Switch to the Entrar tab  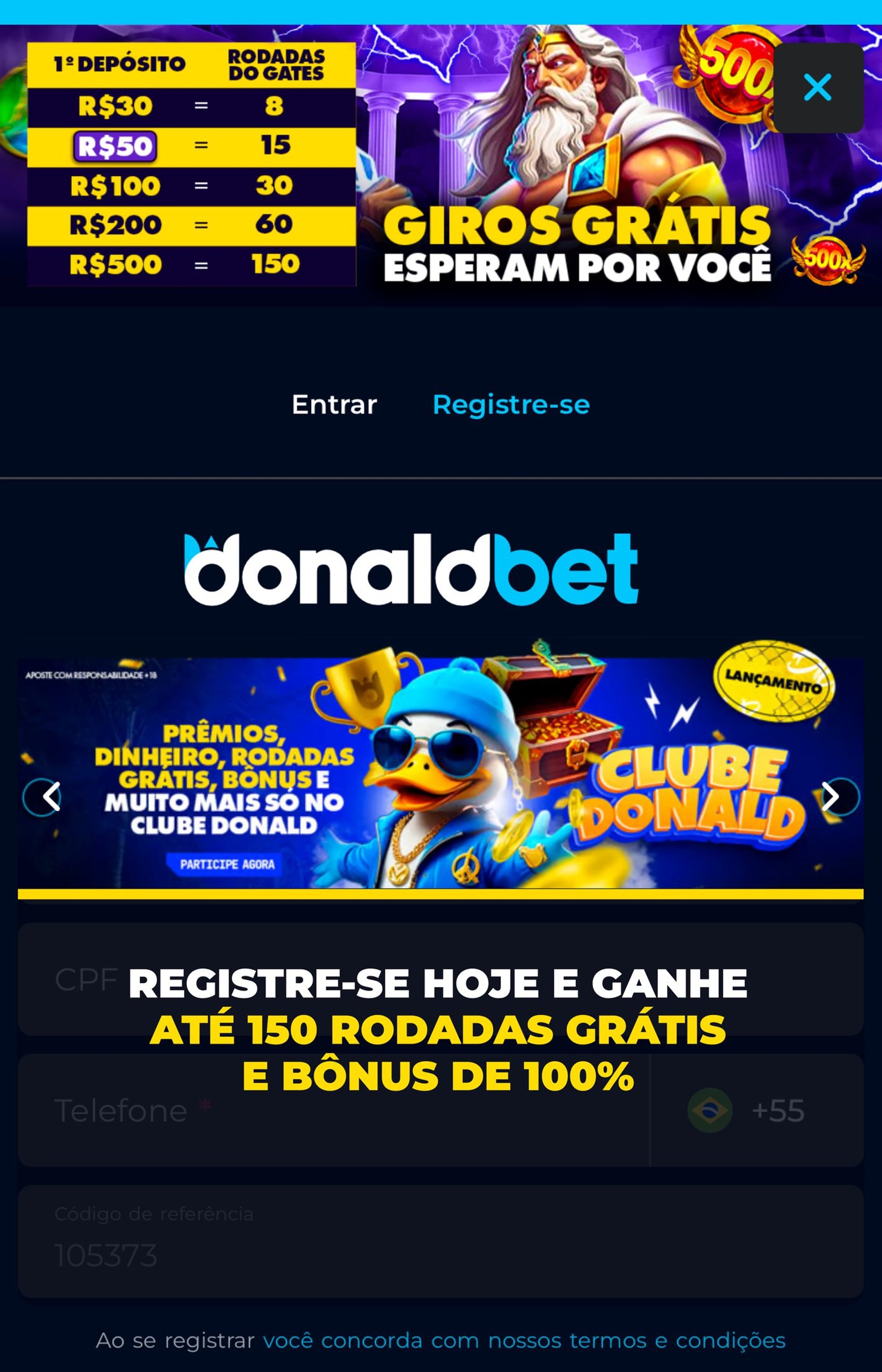pos(334,405)
